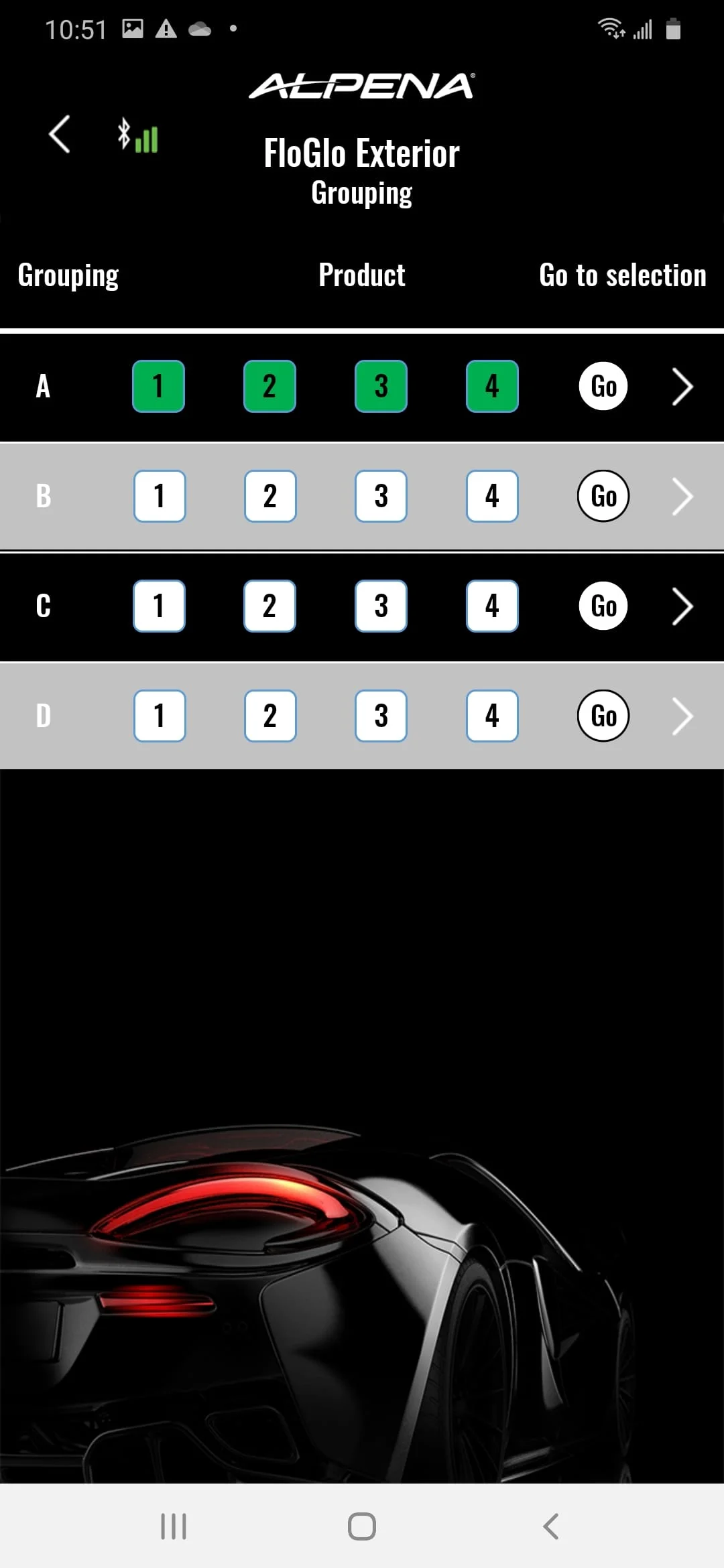Return to the home screen
This screenshot has height=1568, width=724.
[362, 1526]
